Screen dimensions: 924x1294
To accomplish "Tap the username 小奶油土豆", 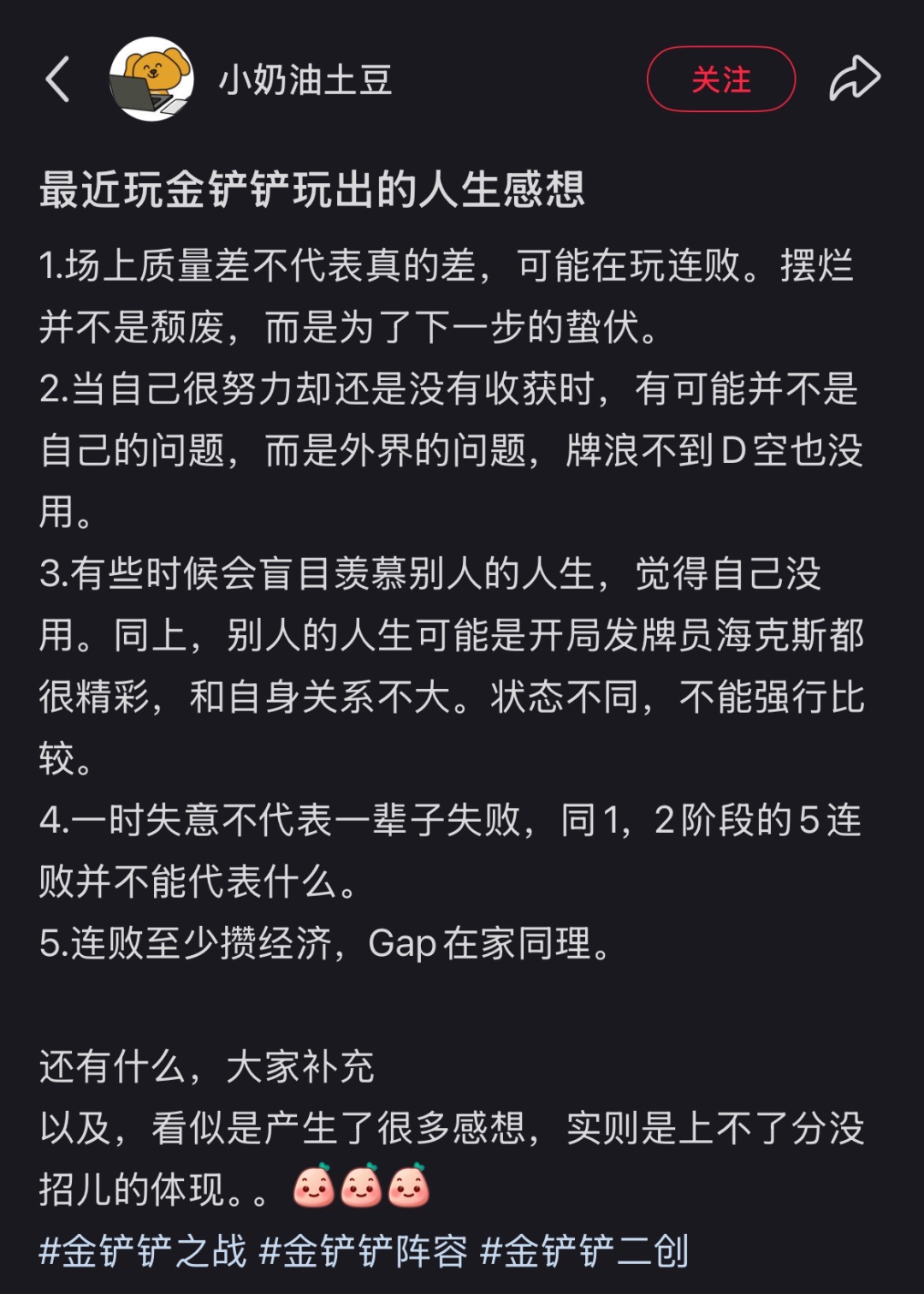I will tap(305, 80).
